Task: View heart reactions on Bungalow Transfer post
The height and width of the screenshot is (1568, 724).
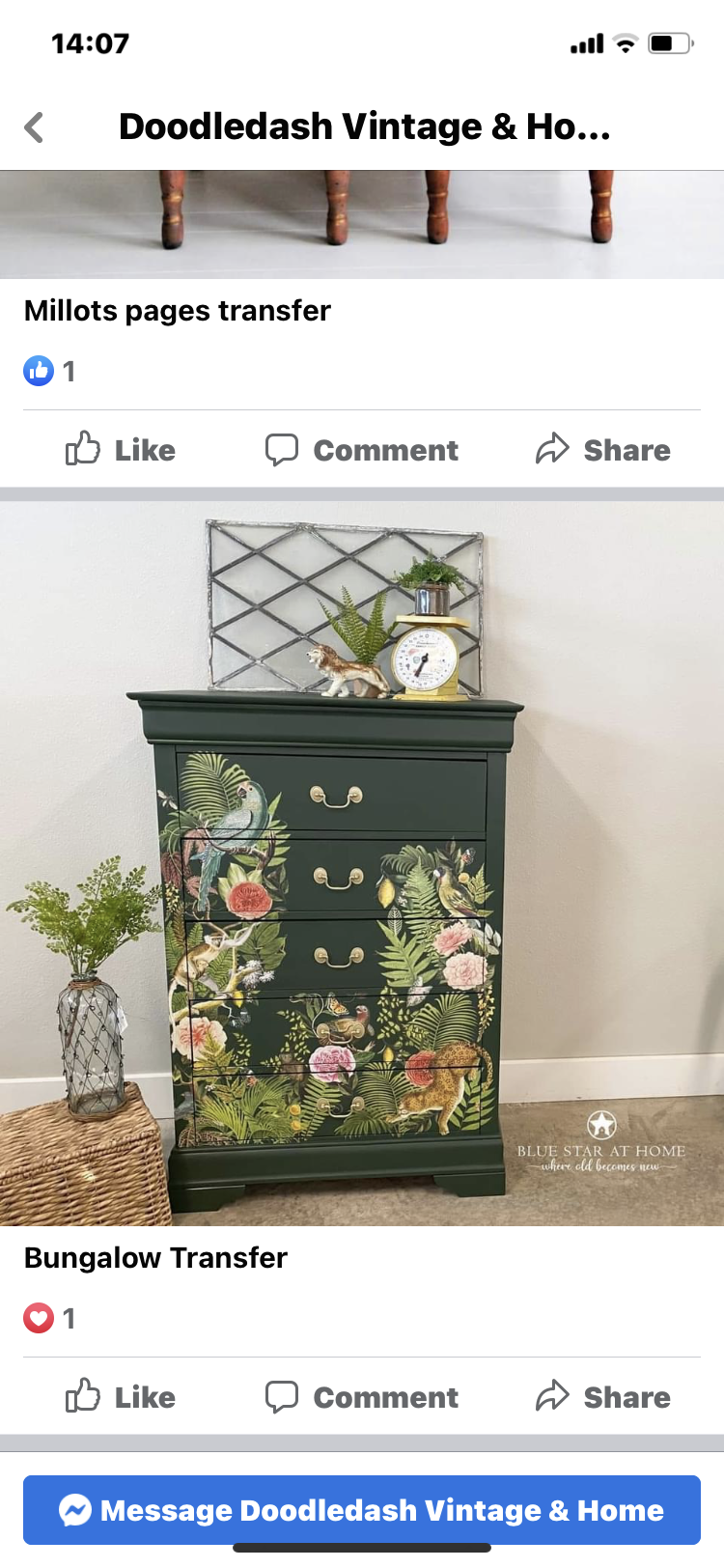Action: click(x=48, y=1318)
